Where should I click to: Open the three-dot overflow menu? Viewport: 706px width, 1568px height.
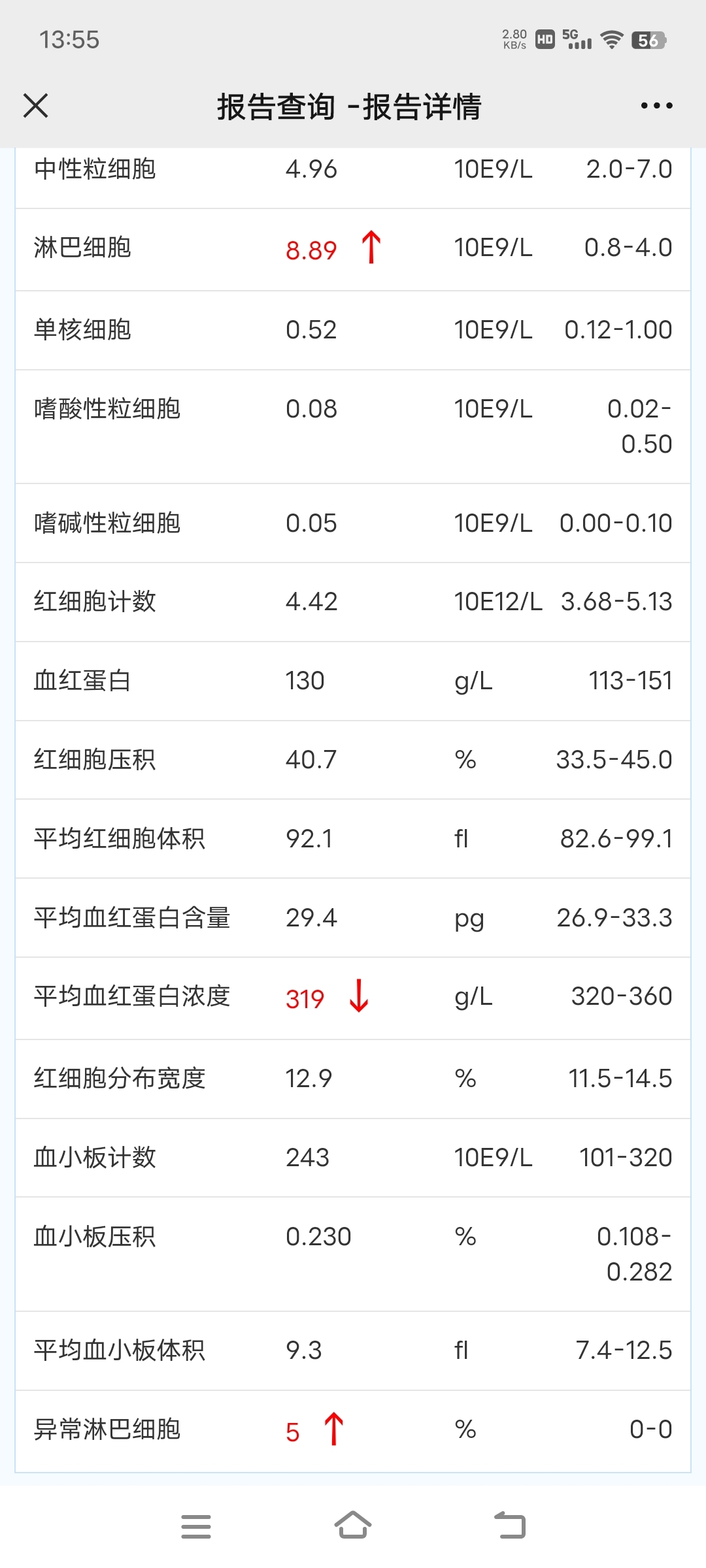pyautogui.click(x=656, y=105)
